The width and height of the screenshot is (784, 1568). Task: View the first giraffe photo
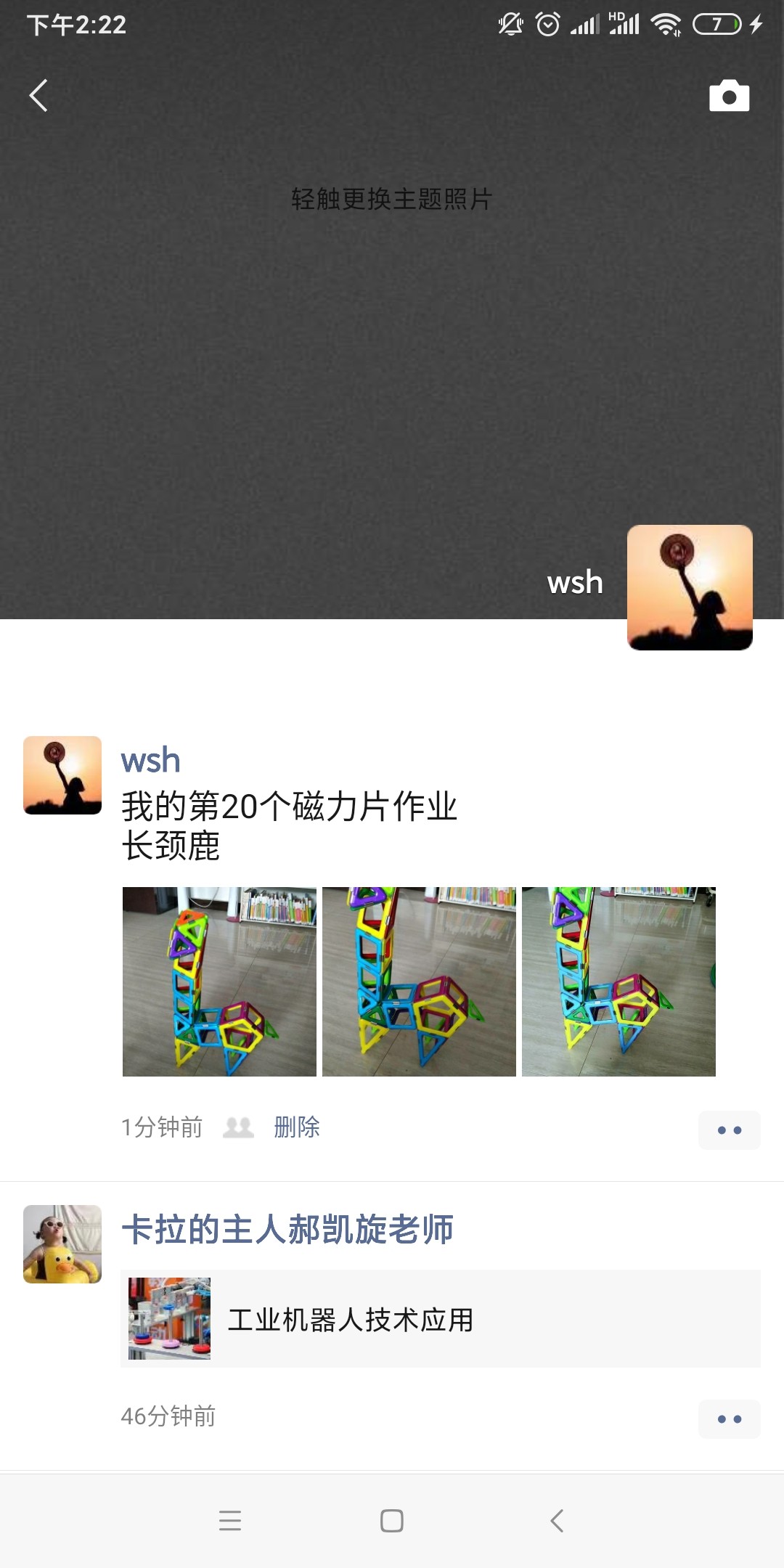pyautogui.click(x=219, y=981)
